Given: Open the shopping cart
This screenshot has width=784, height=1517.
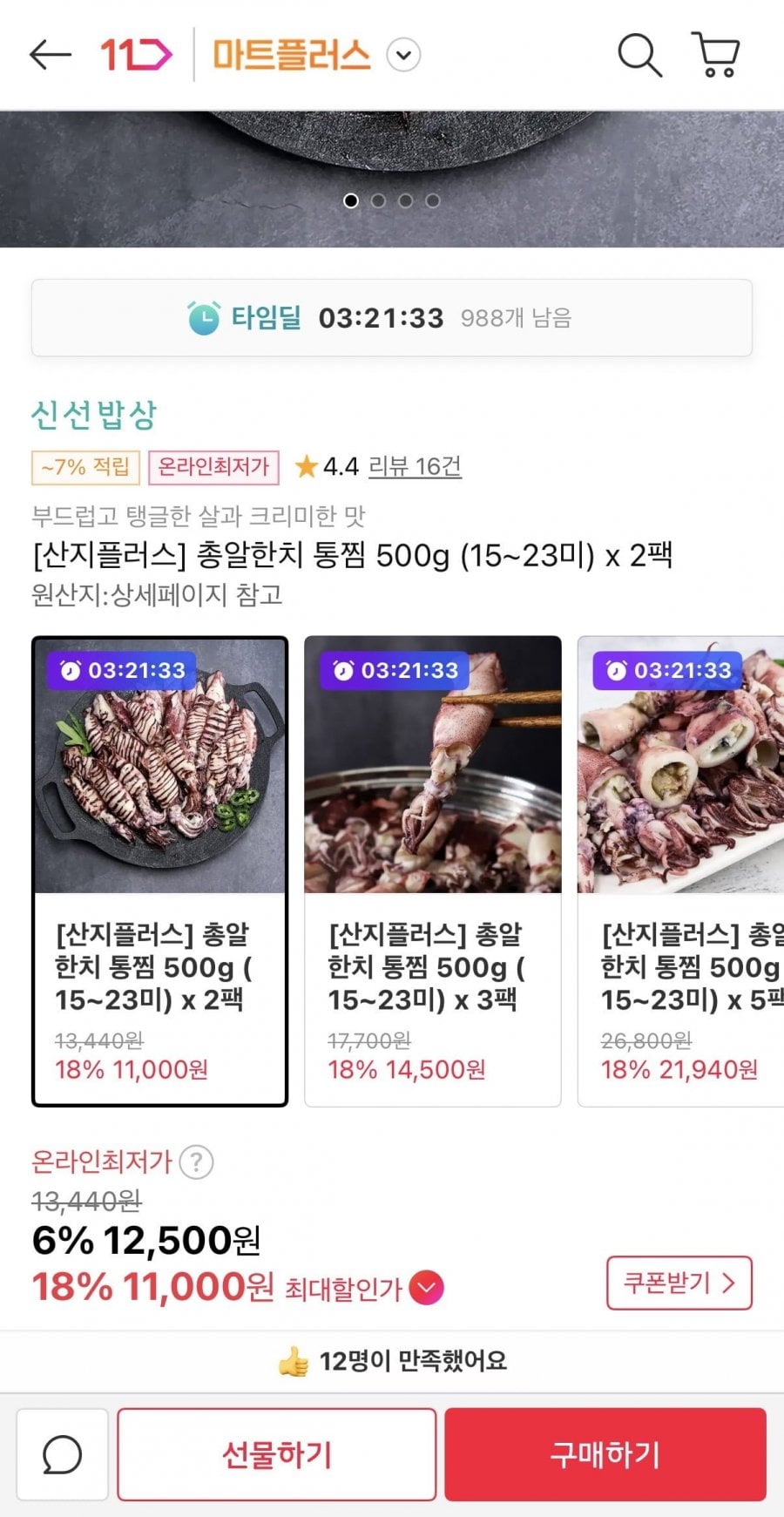Looking at the screenshot, I should coord(716,55).
